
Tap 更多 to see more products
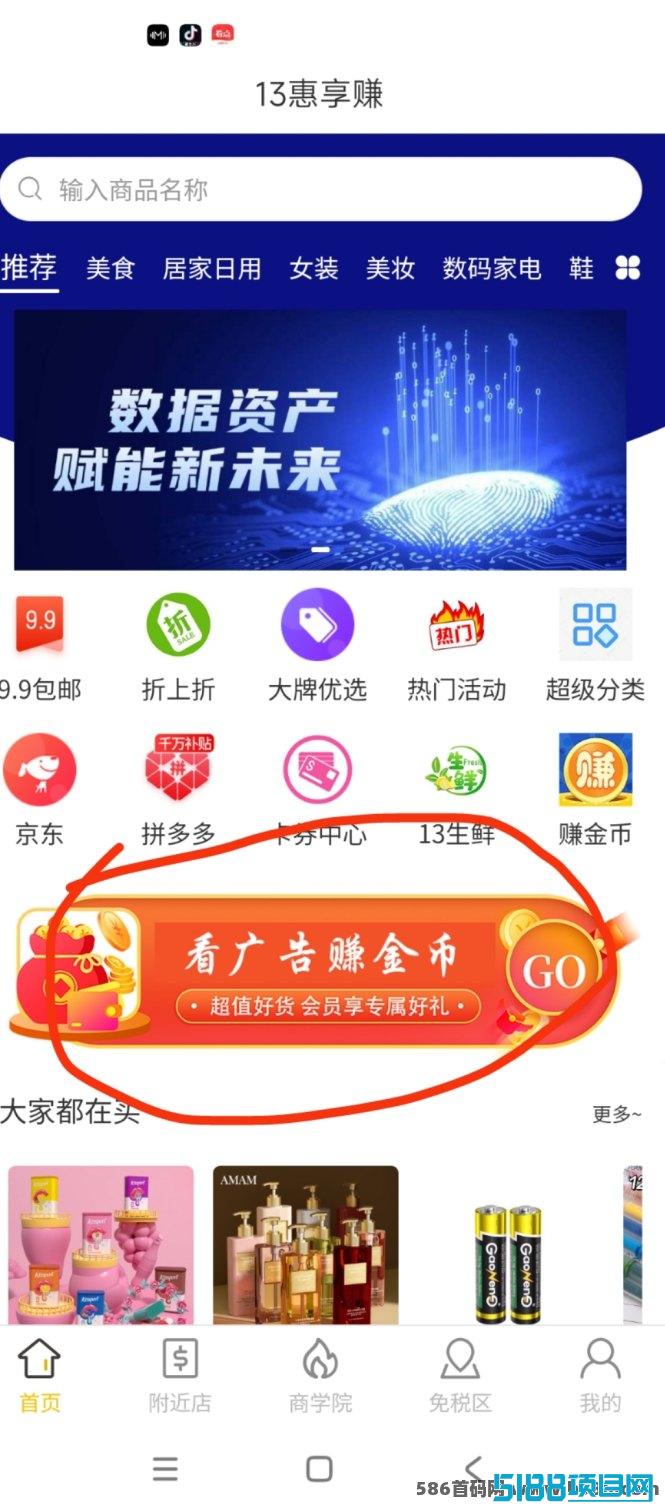click(x=616, y=1114)
